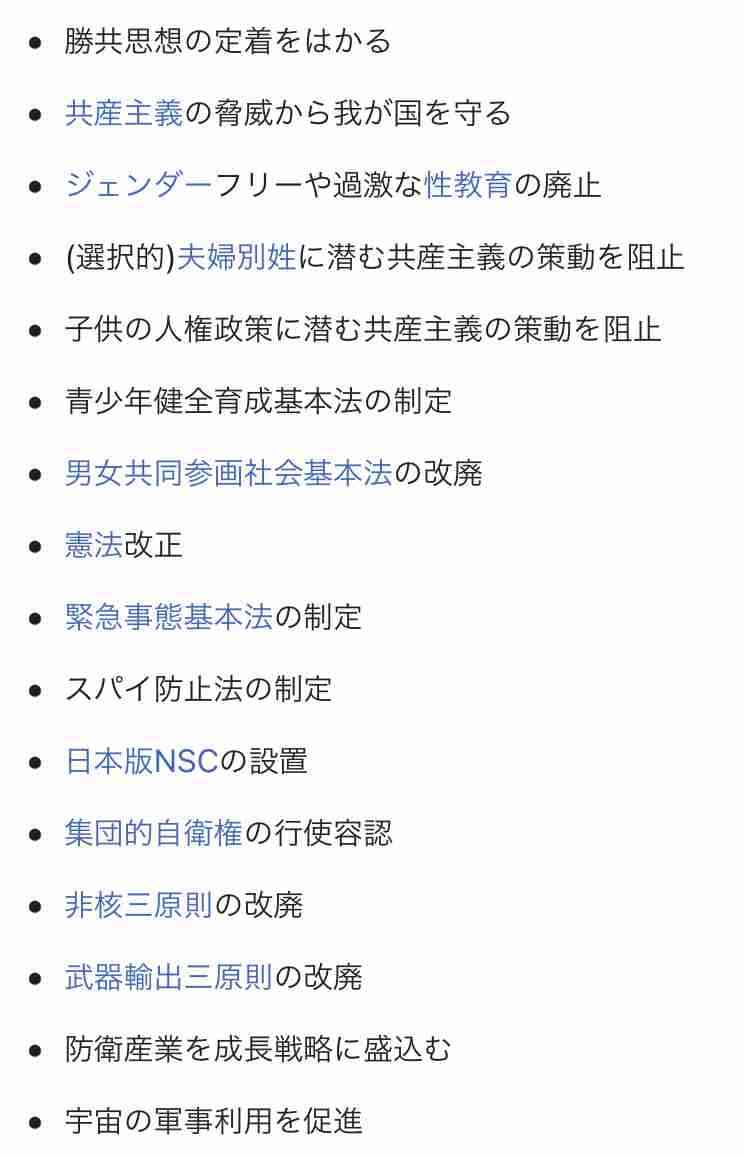Screen dimensions: 744x1155
Task: Open the 共産主義 link
Action: click(x=124, y=114)
